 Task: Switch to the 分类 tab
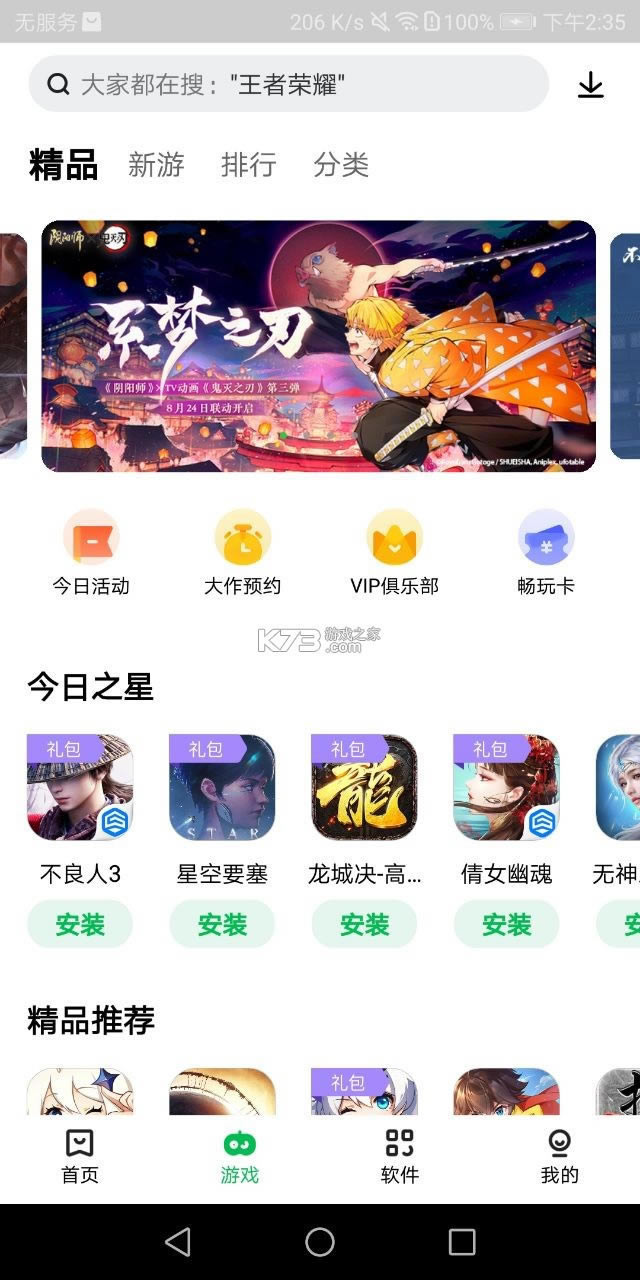341,165
